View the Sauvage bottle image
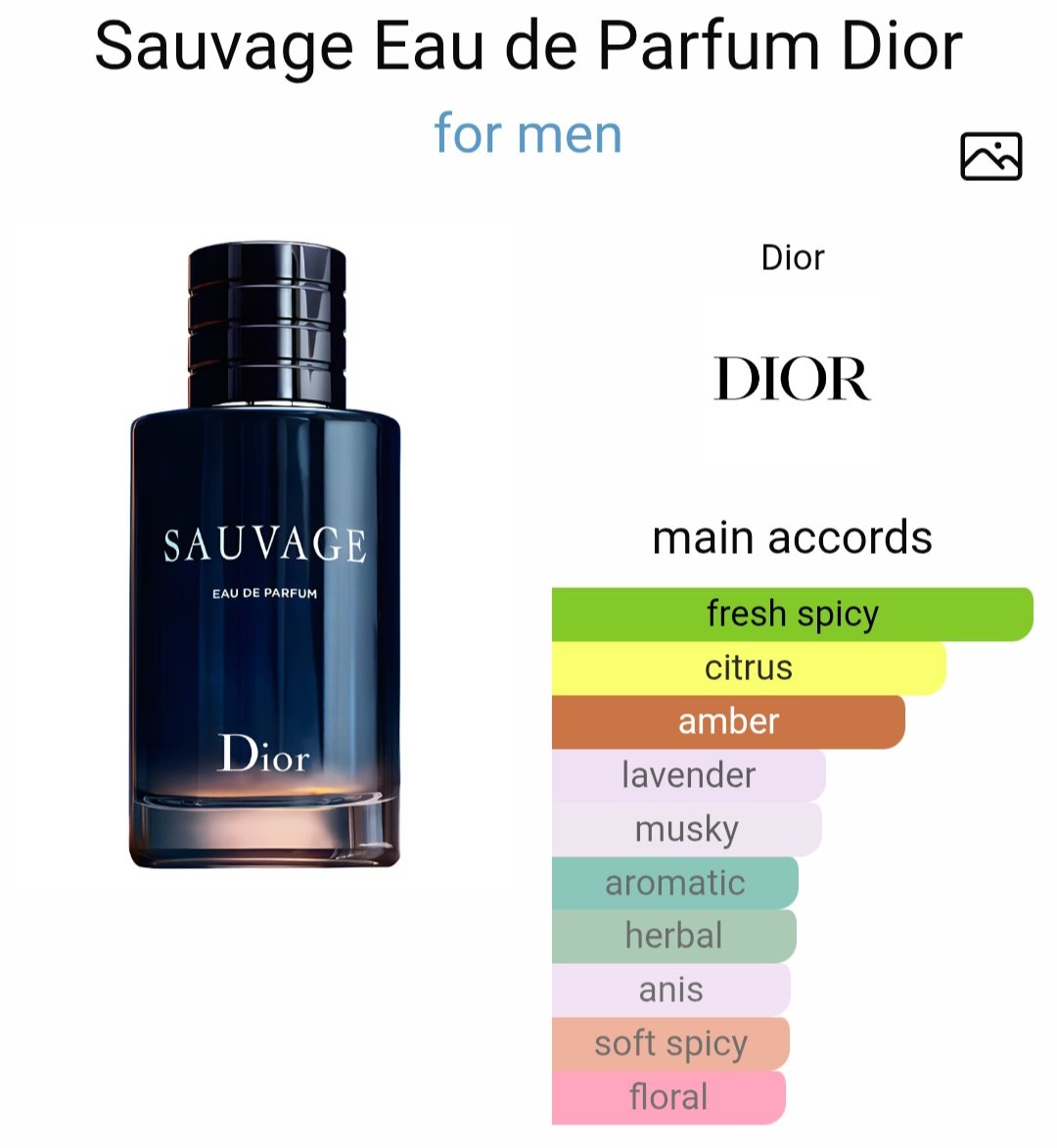The height and width of the screenshot is (1148, 1057). pos(265,558)
